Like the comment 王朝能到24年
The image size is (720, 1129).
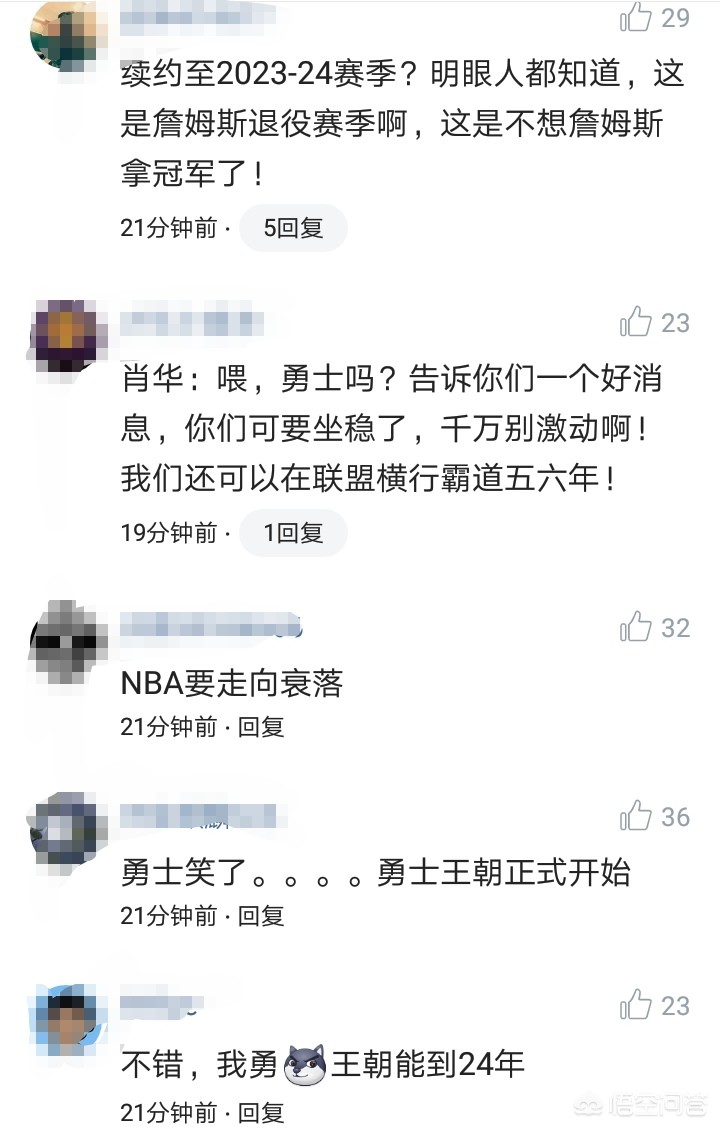click(636, 1005)
